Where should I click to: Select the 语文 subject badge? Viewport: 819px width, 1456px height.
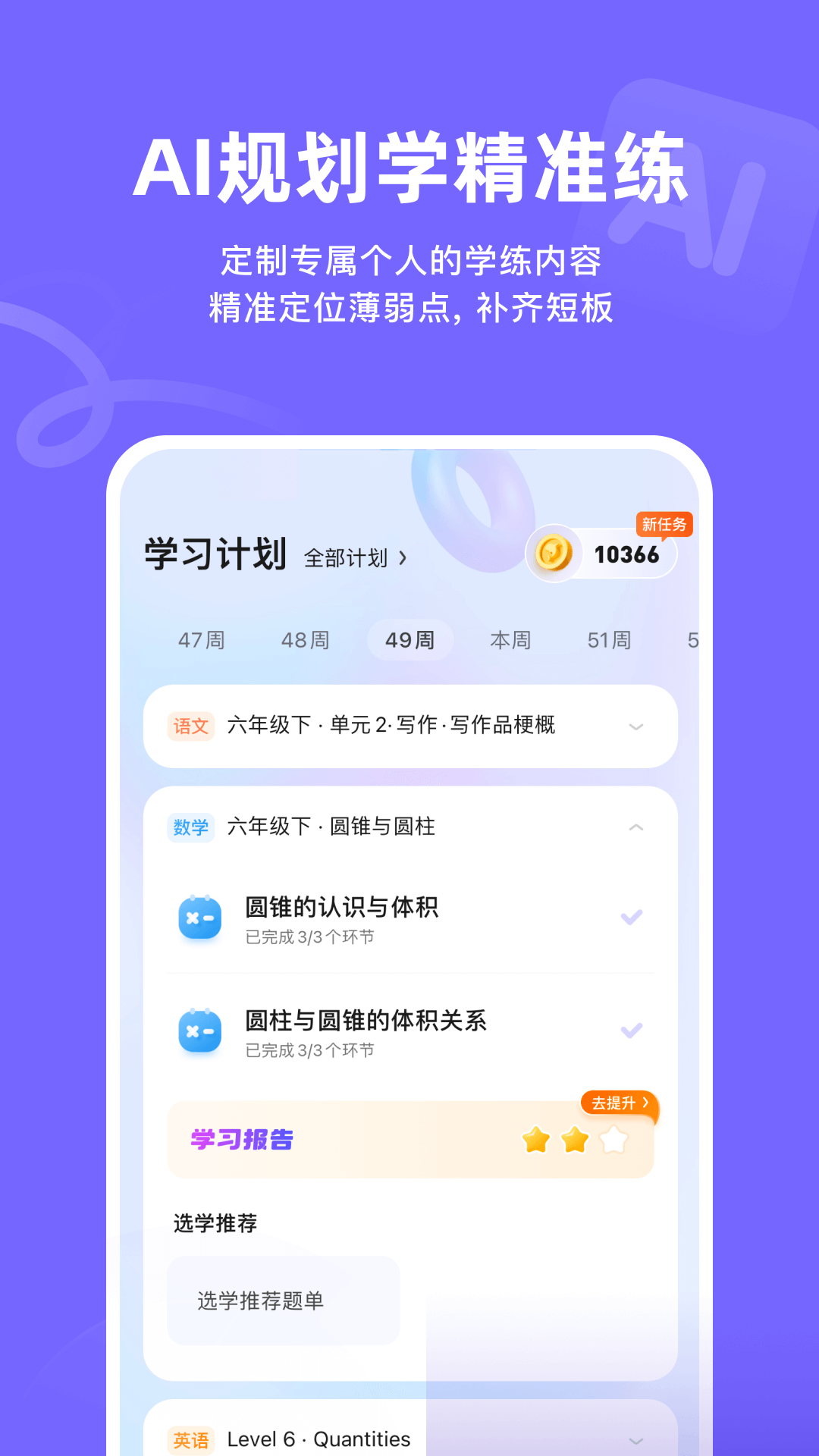coord(191,725)
